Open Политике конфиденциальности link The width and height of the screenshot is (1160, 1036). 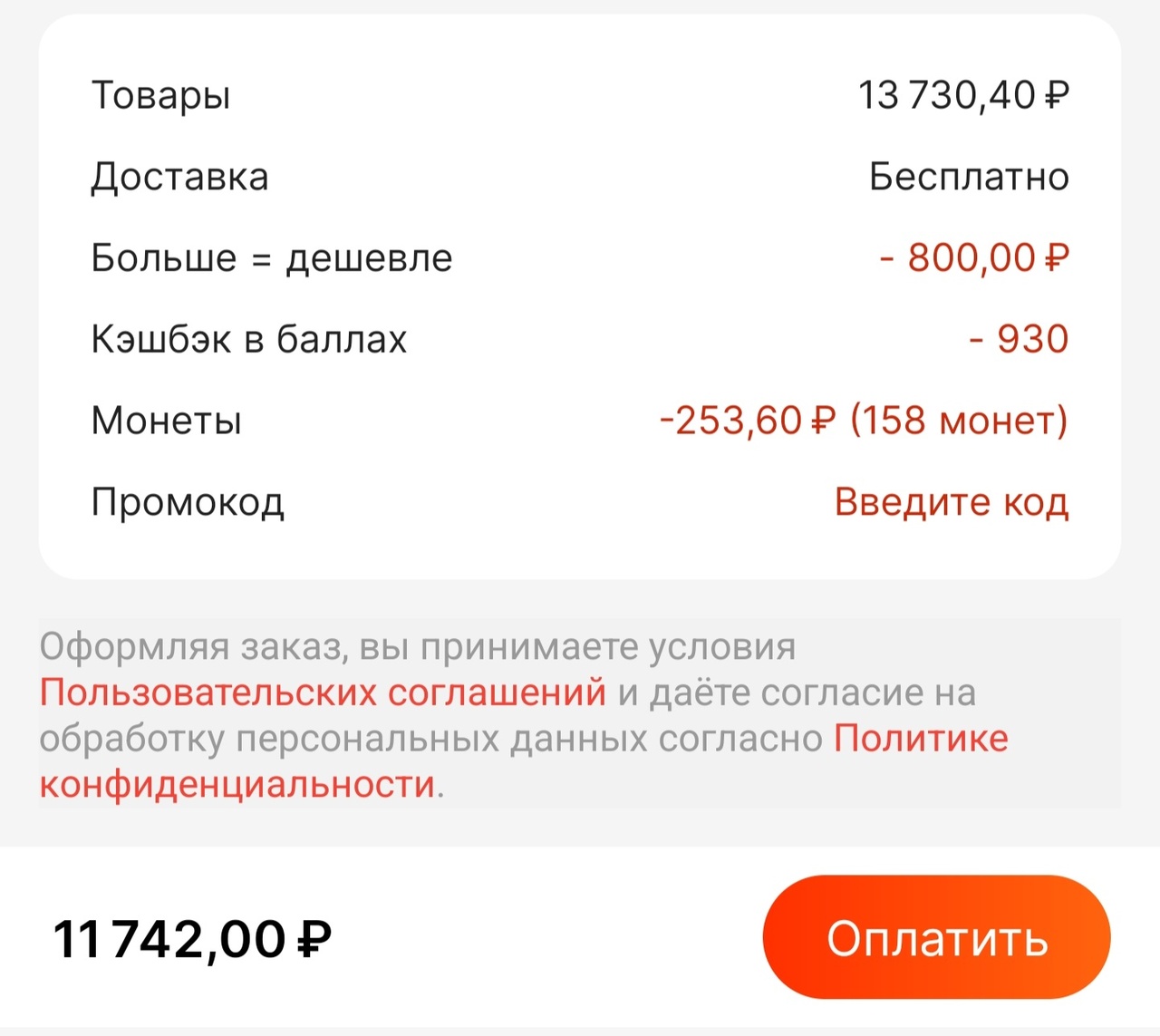[x=920, y=738]
